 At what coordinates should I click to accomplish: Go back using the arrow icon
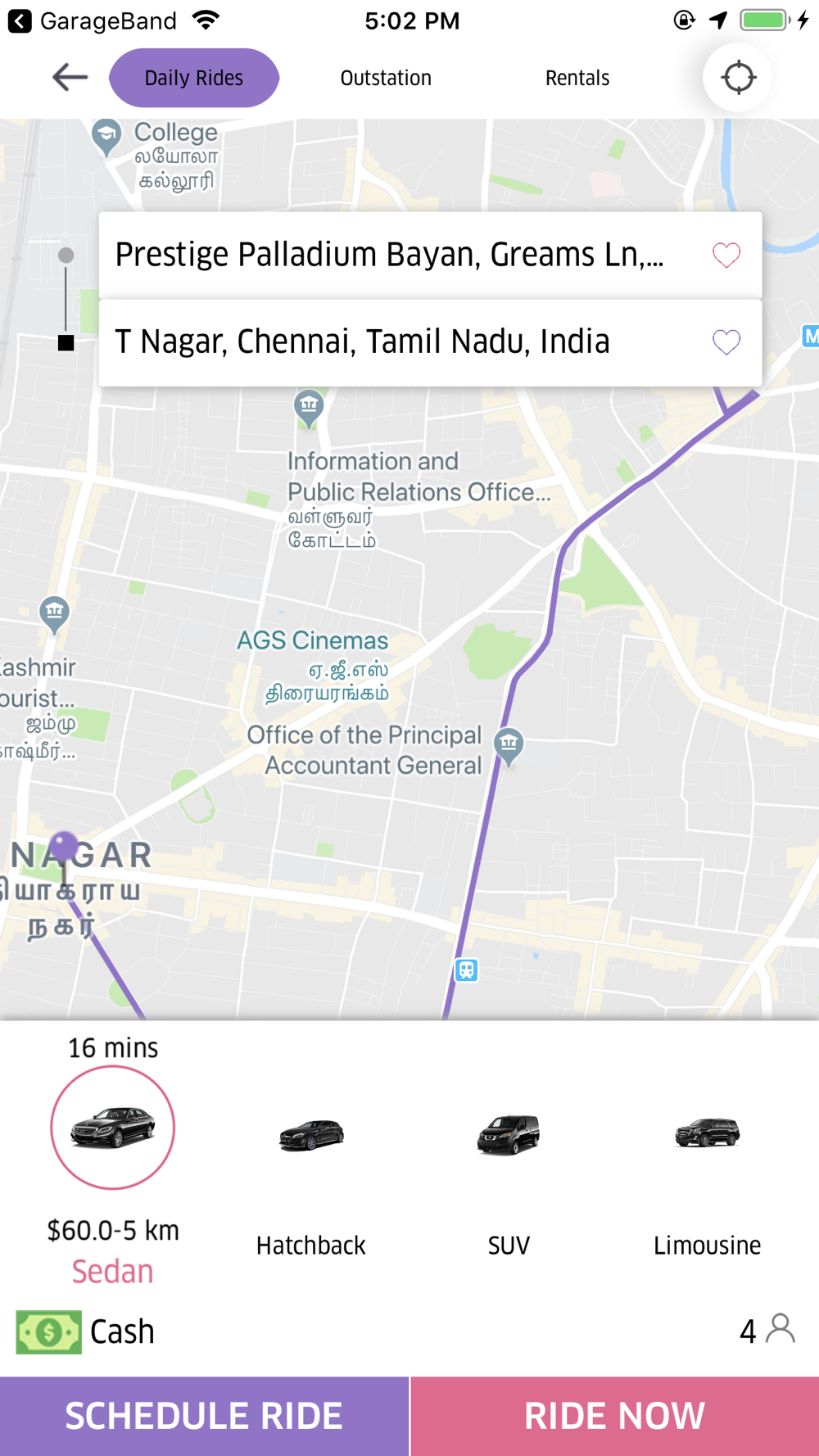pyautogui.click(x=70, y=78)
